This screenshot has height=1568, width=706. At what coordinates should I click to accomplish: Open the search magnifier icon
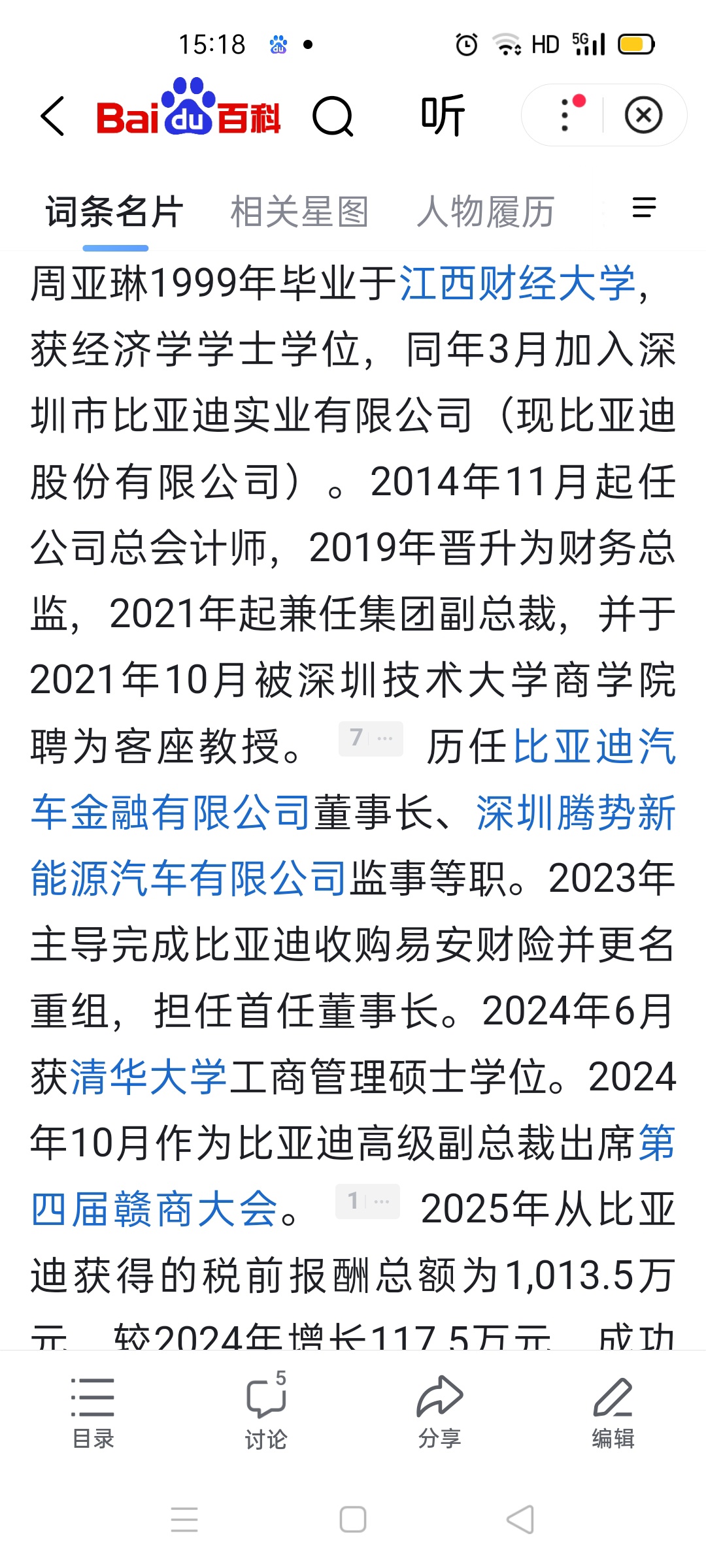click(333, 117)
